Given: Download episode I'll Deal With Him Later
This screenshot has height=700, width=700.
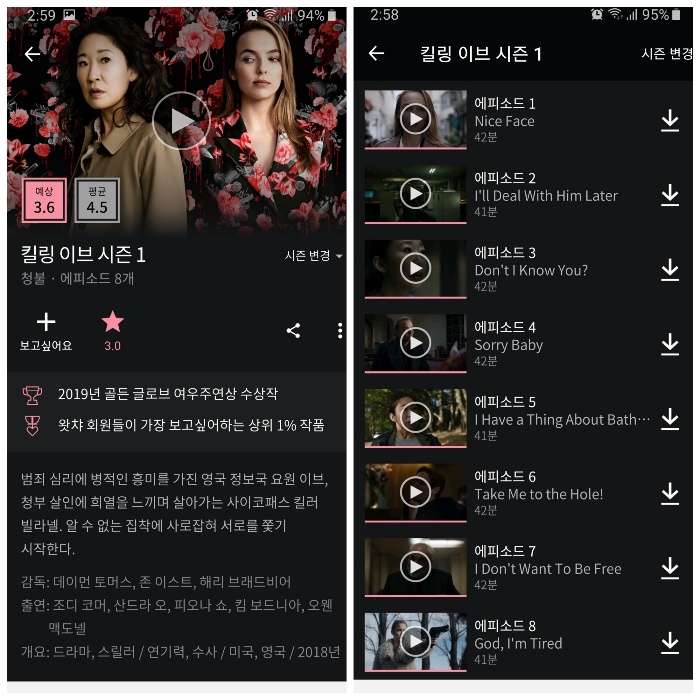Looking at the screenshot, I should tap(670, 195).
